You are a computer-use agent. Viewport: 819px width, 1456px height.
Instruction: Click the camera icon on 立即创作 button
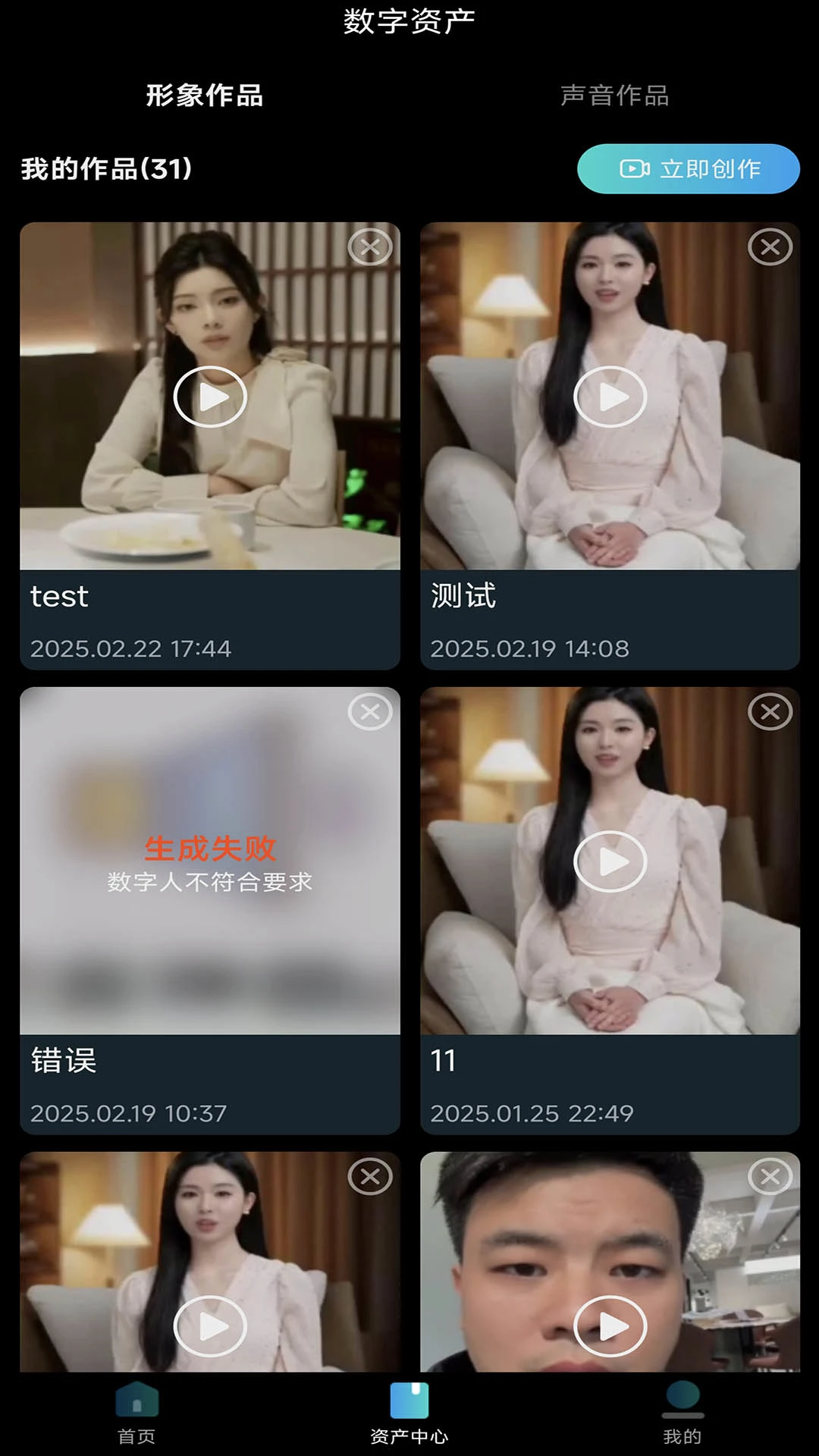click(x=634, y=170)
